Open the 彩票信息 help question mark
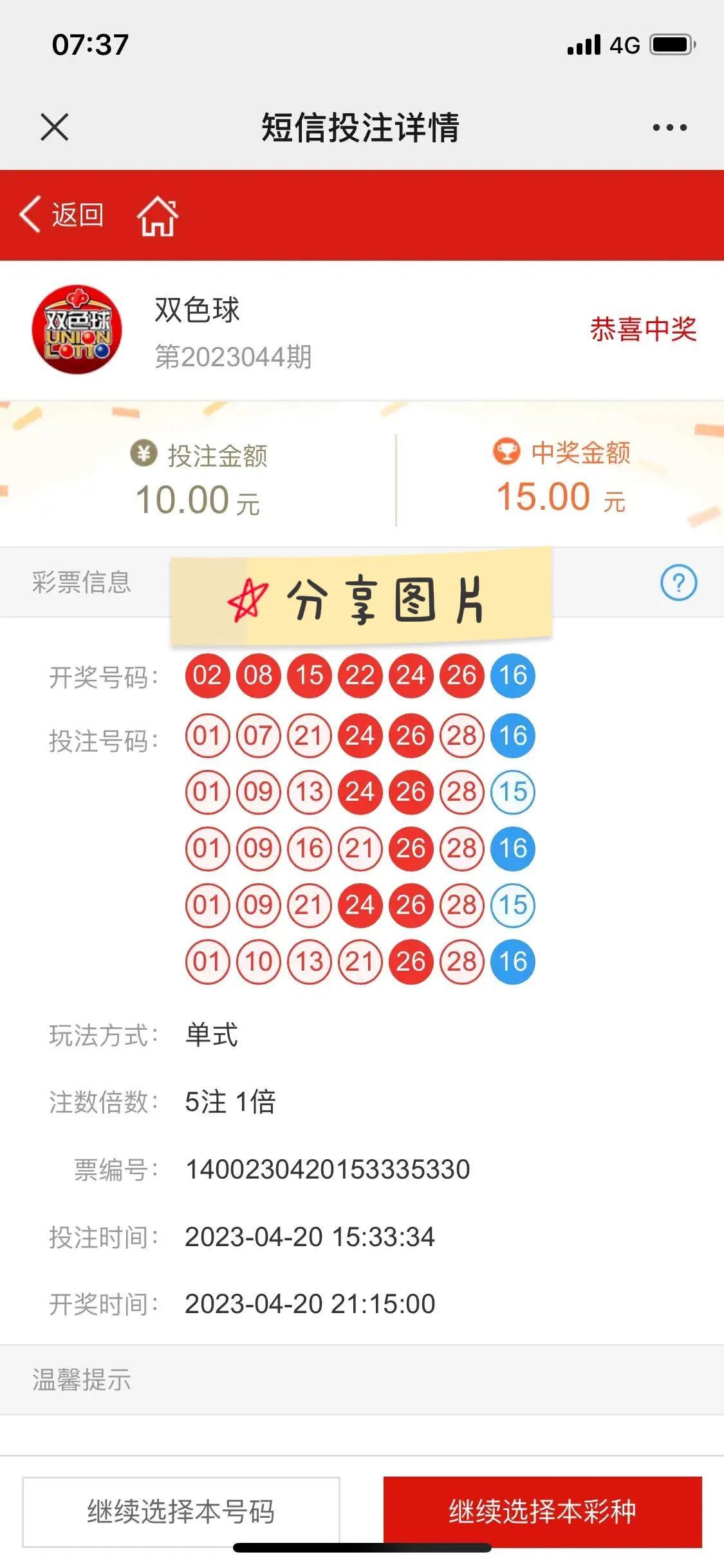The height and width of the screenshot is (1568, 724). [678, 583]
